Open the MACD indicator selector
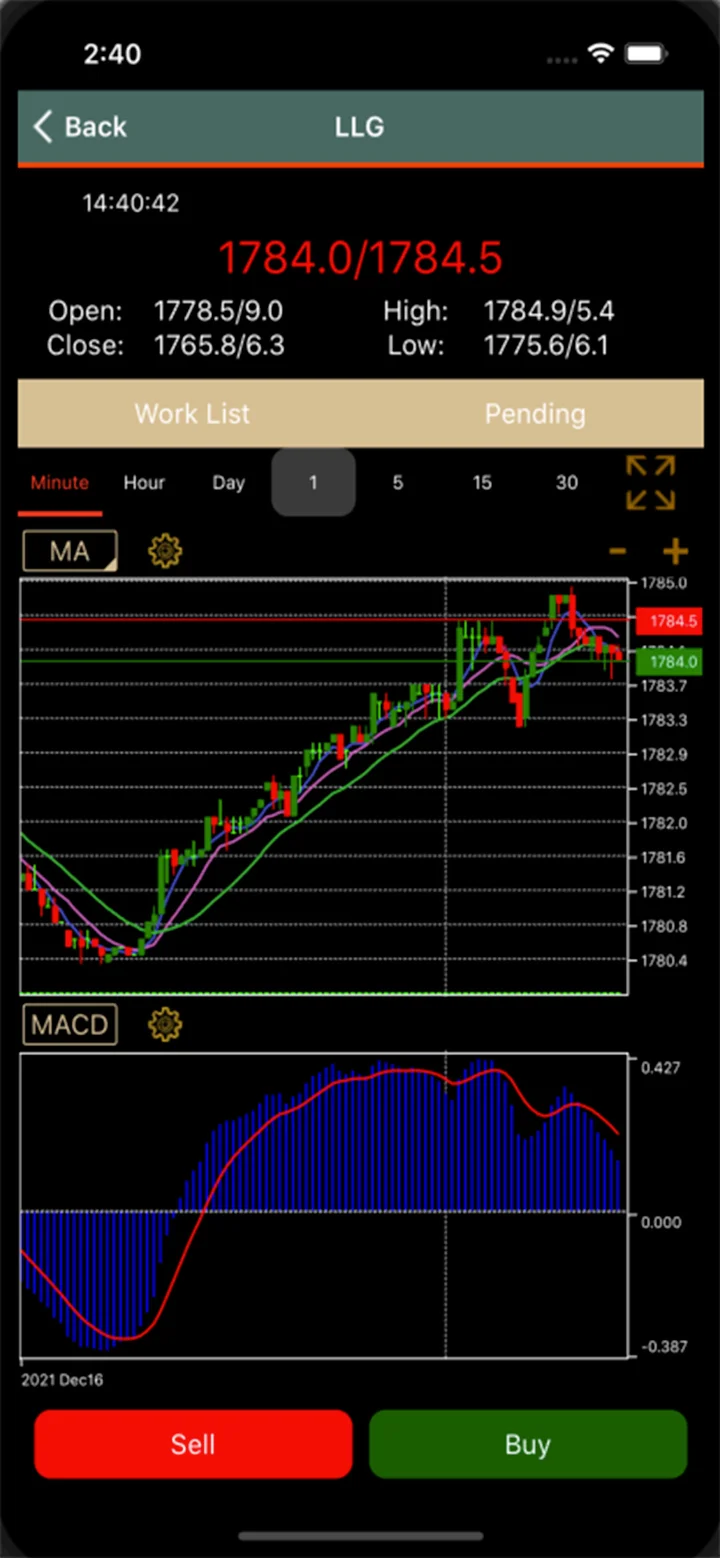This screenshot has height=1558, width=720. click(x=70, y=1025)
